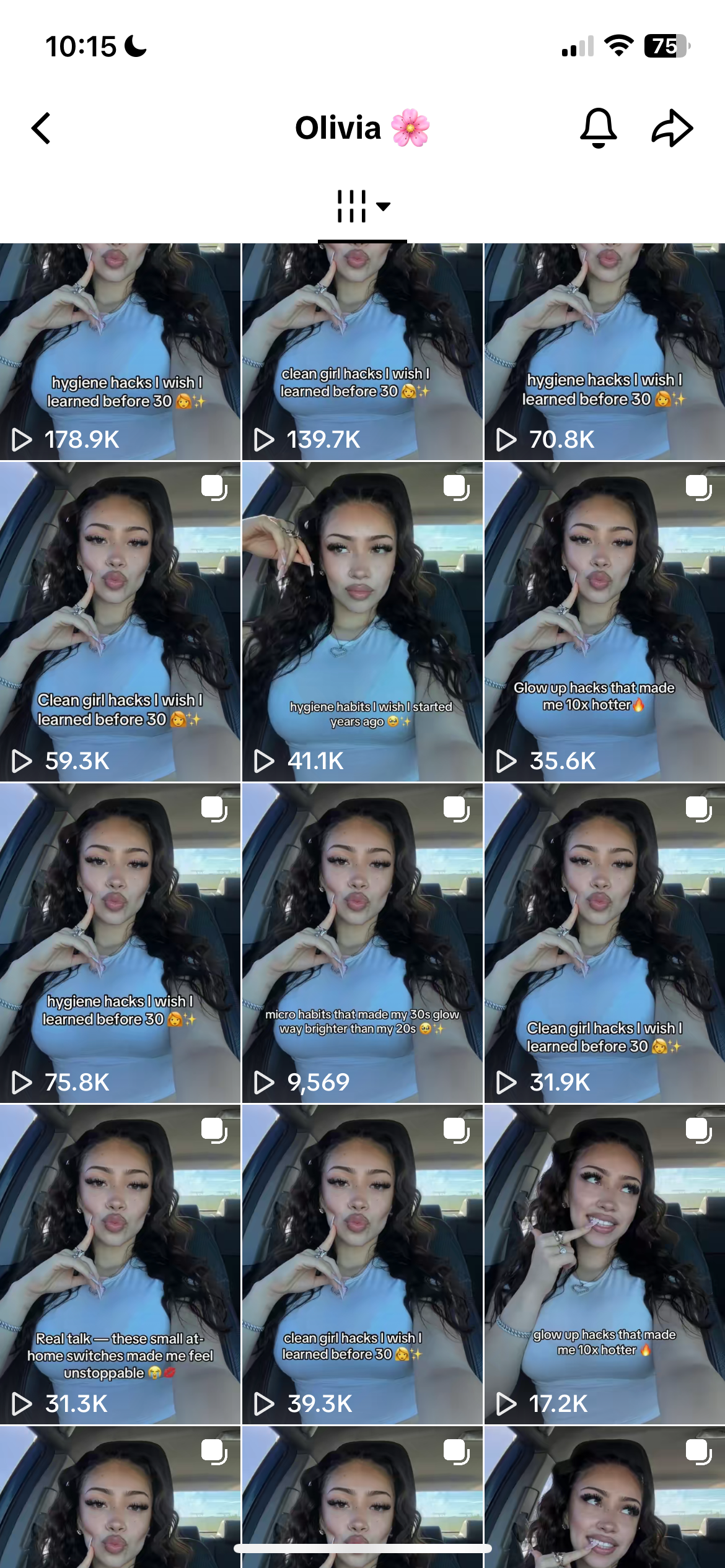Screen dimensions: 725x1568
Task: Click the back arrow to leave Olivia's profile
Action: 41,128
